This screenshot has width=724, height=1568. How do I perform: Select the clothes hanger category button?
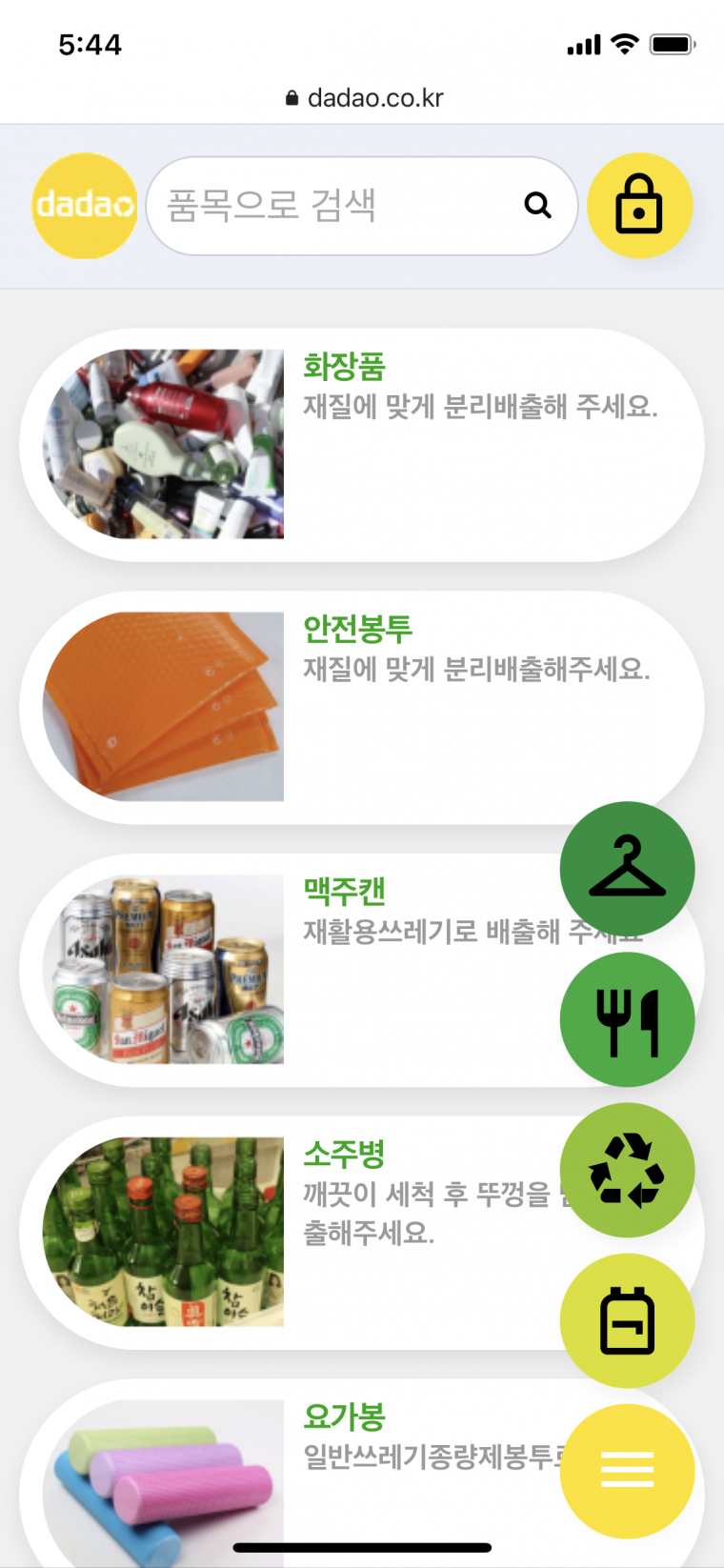(627, 869)
